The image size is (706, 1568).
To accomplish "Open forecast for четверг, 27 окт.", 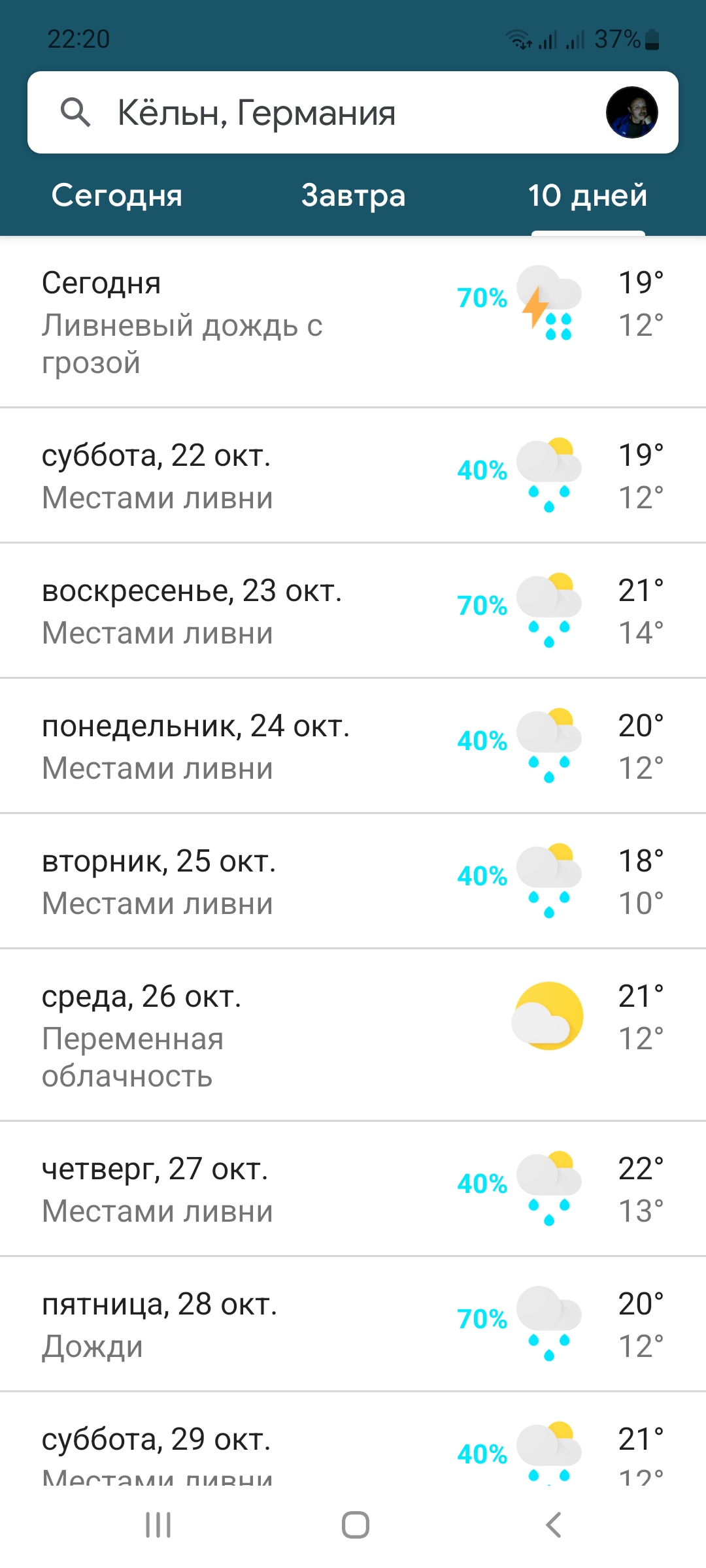I will pyautogui.click(x=353, y=1189).
